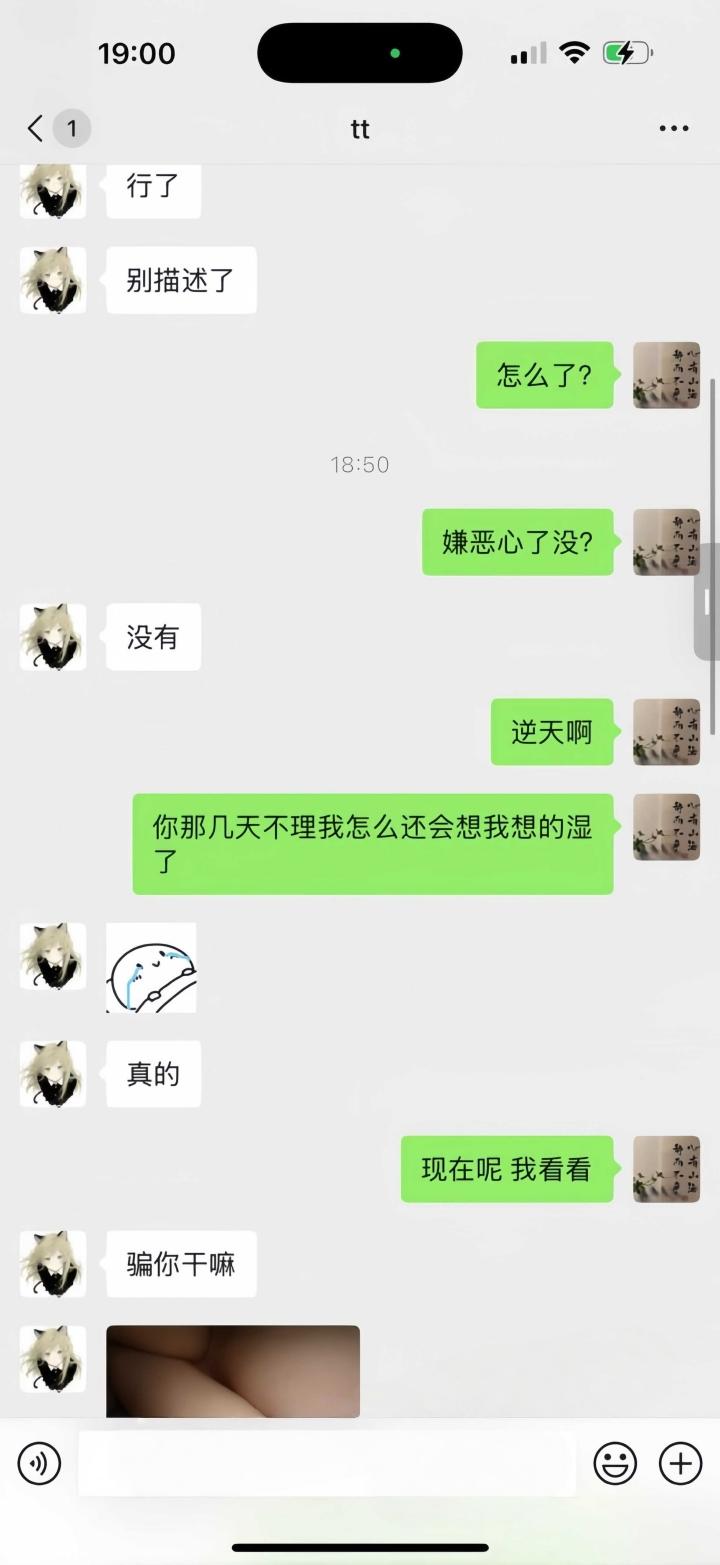Open the plus attachment menu
This screenshot has height=1565, width=720.
tap(680, 1463)
